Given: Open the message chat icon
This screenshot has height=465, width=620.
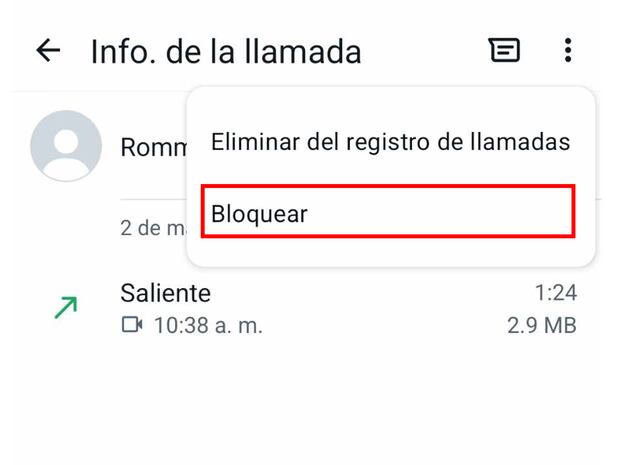Looking at the screenshot, I should click(x=504, y=51).
